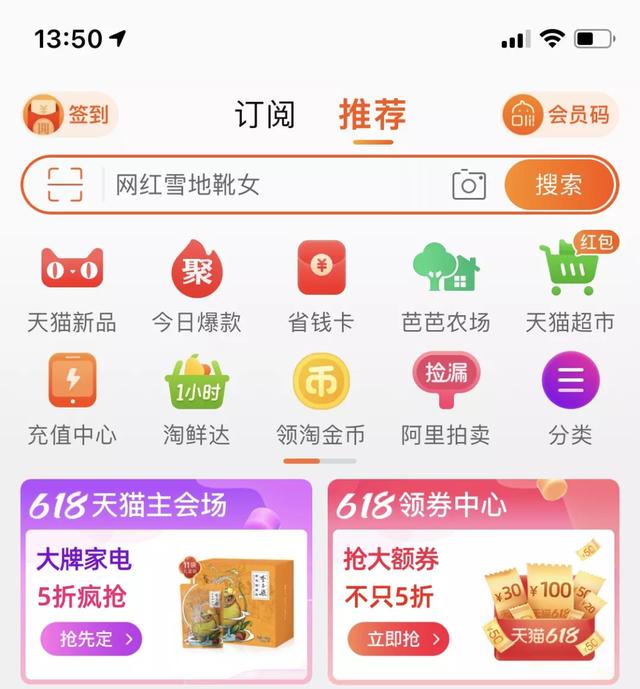The width and height of the screenshot is (640, 689).
Task: Switch to the 订阅 tab
Action: click(x=265, y=114)
